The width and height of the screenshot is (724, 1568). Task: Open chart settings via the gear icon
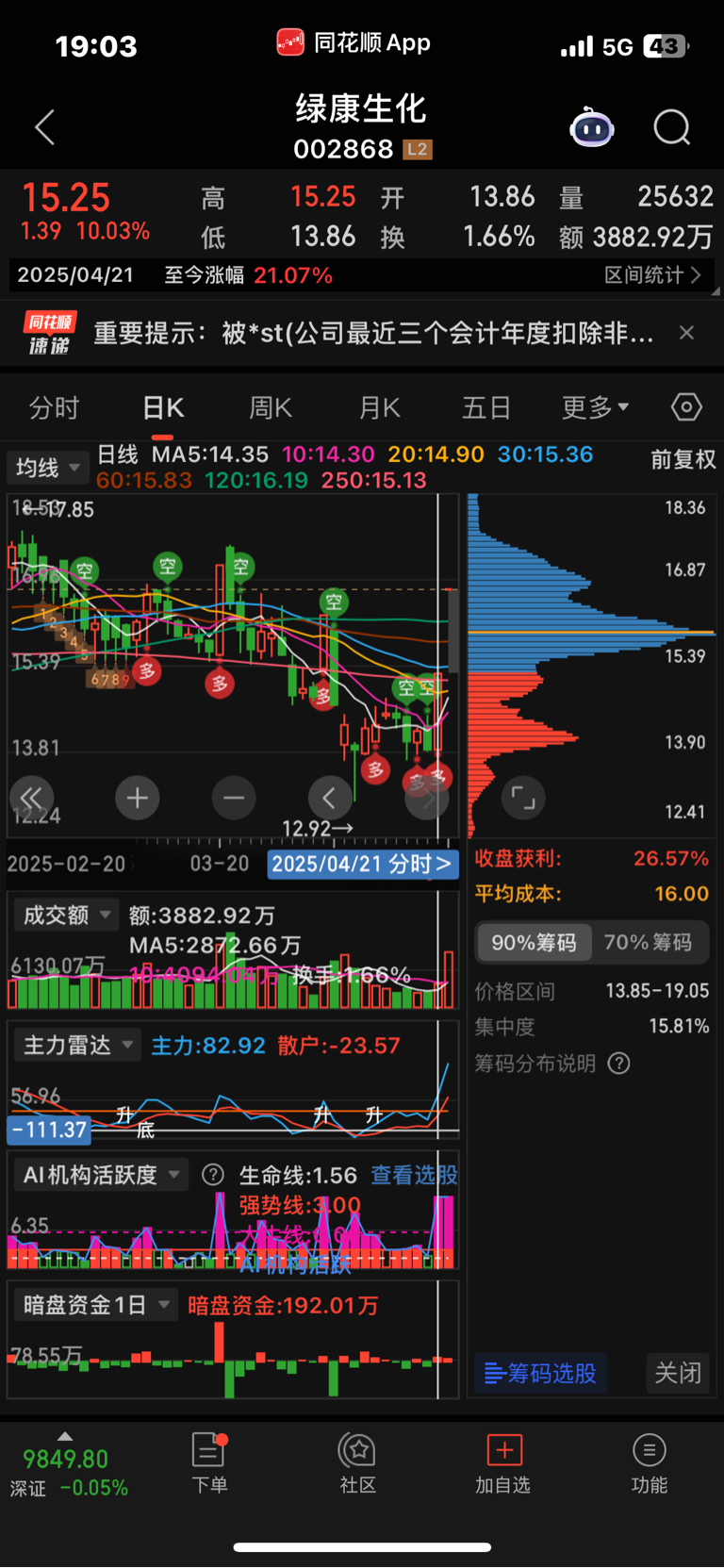[686, 406]
